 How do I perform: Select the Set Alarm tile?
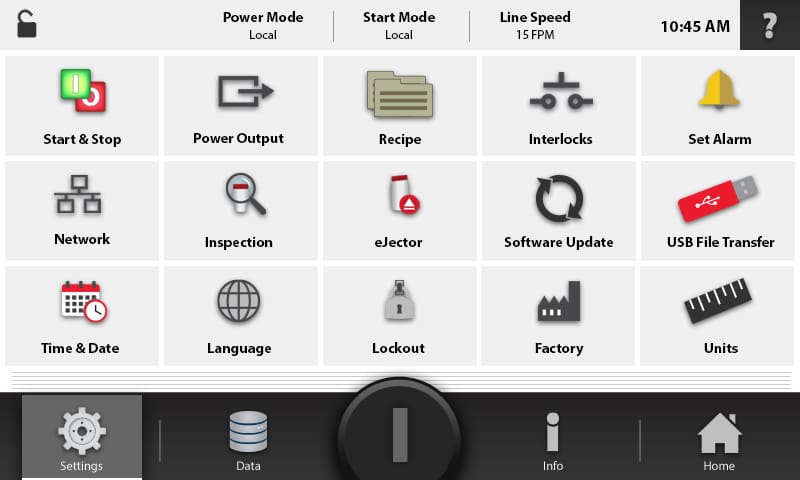click(719, 106)
